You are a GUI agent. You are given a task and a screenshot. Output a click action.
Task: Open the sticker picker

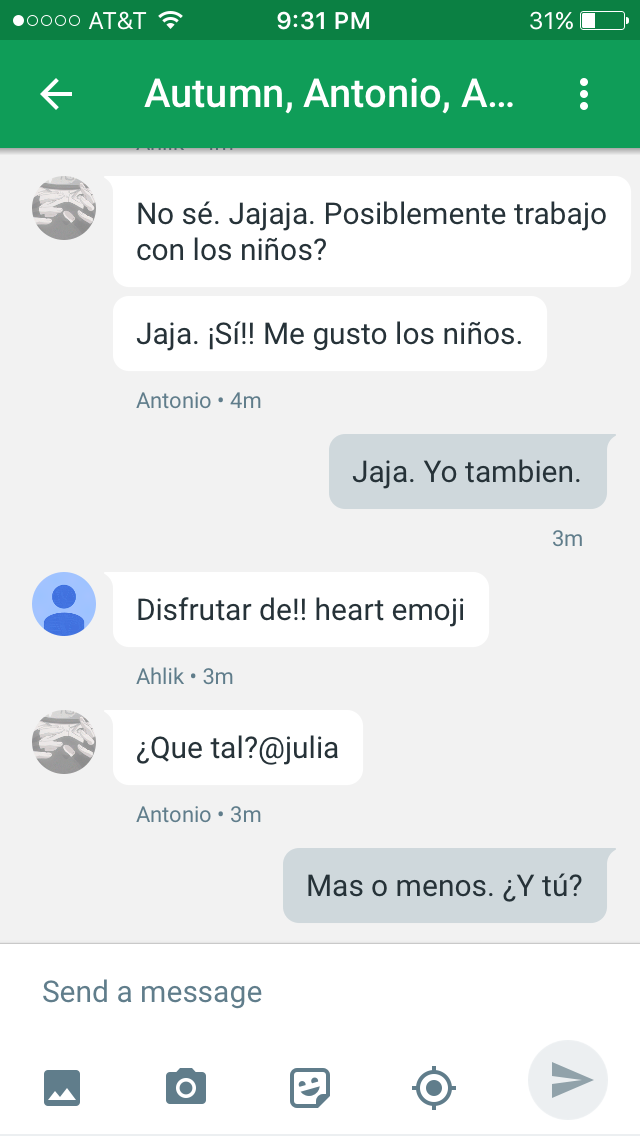[310, 1086]
